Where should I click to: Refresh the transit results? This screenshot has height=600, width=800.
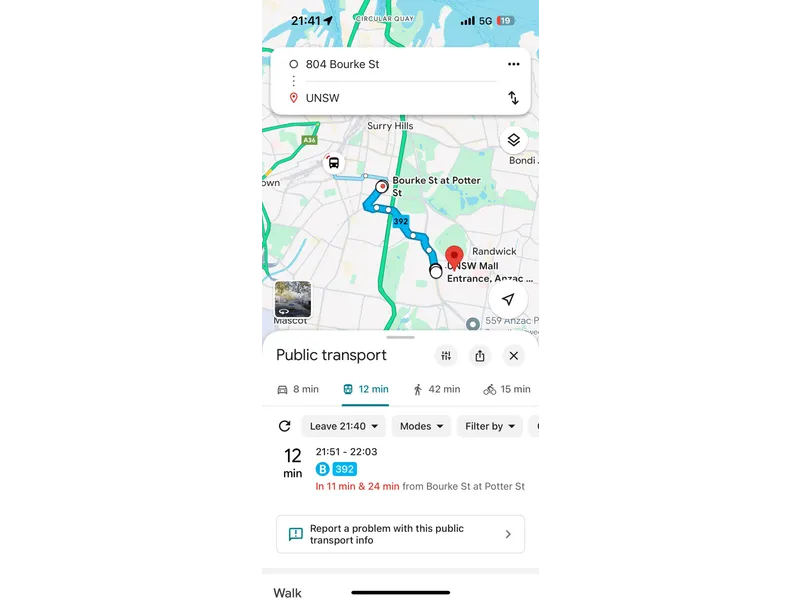[284, 426]
